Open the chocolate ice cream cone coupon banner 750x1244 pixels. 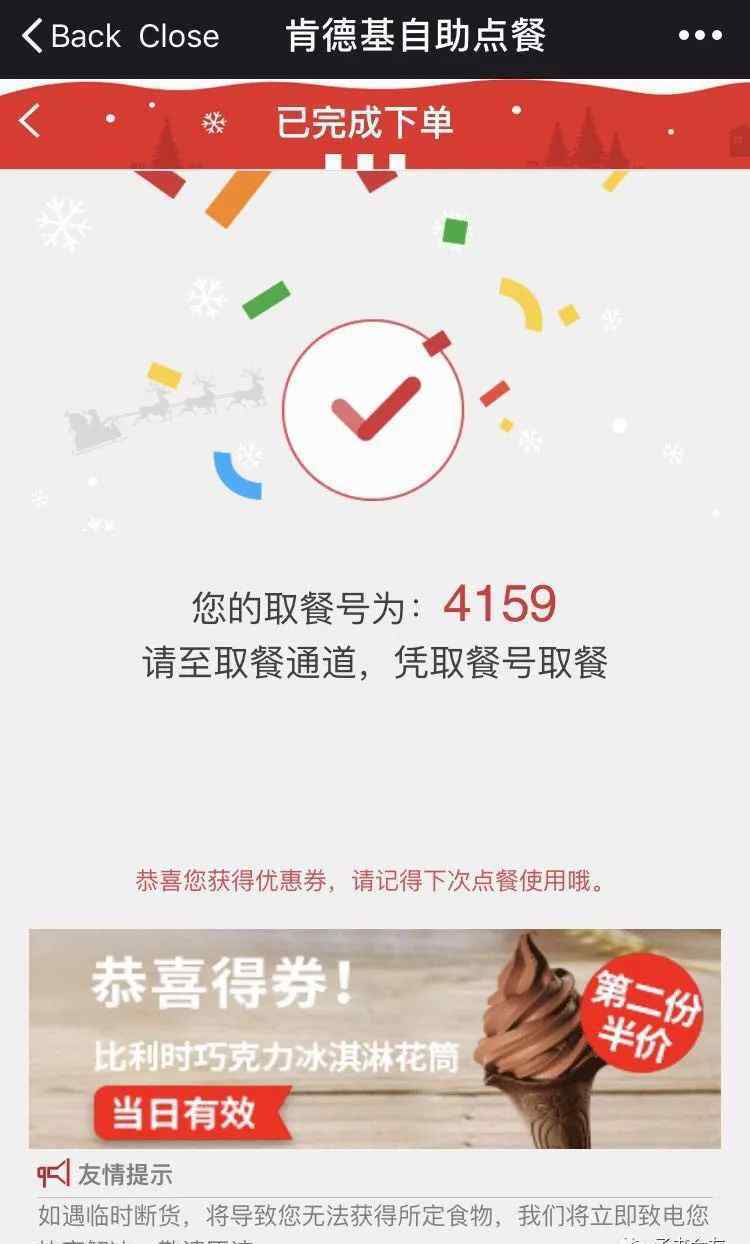375,1039
